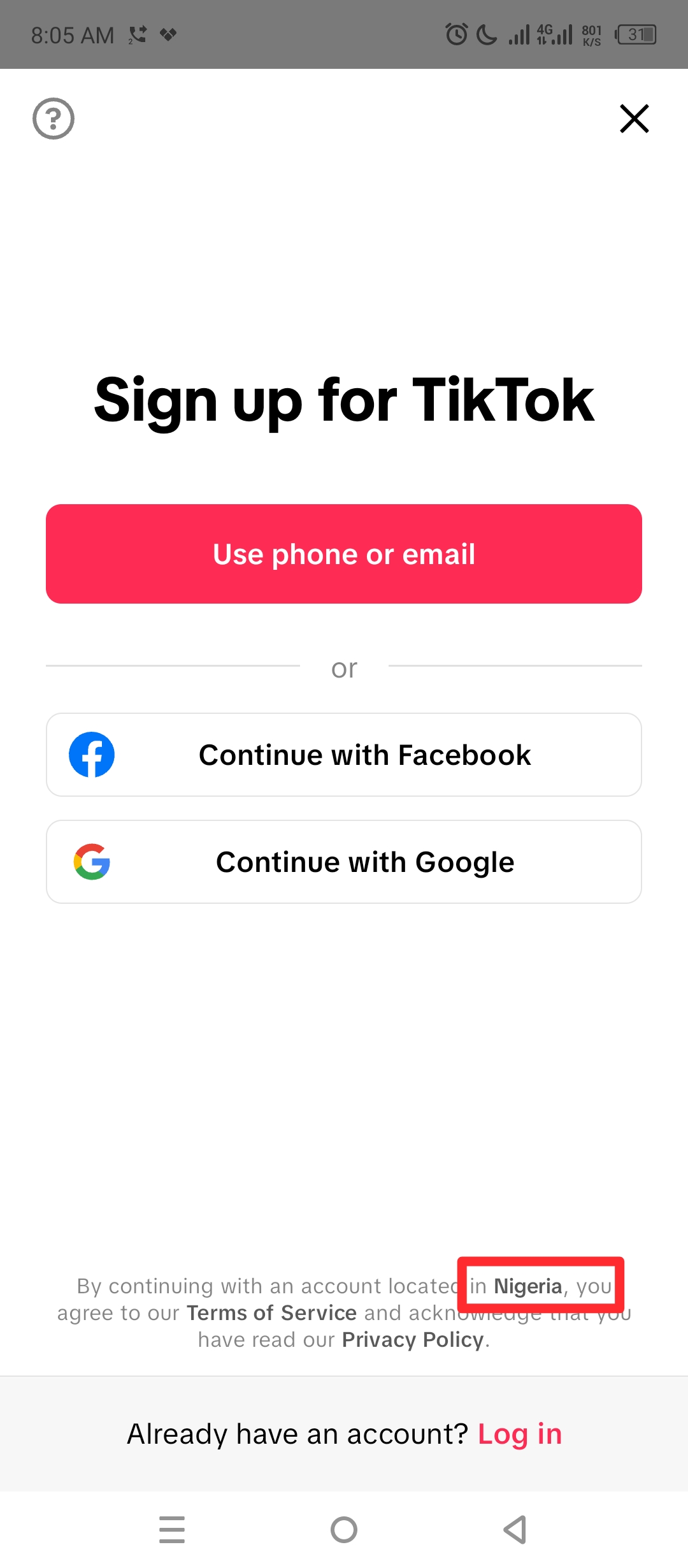The image size is (688, 1568).
Task: Change the Nigeria account region
Action: click(528, 1286)
